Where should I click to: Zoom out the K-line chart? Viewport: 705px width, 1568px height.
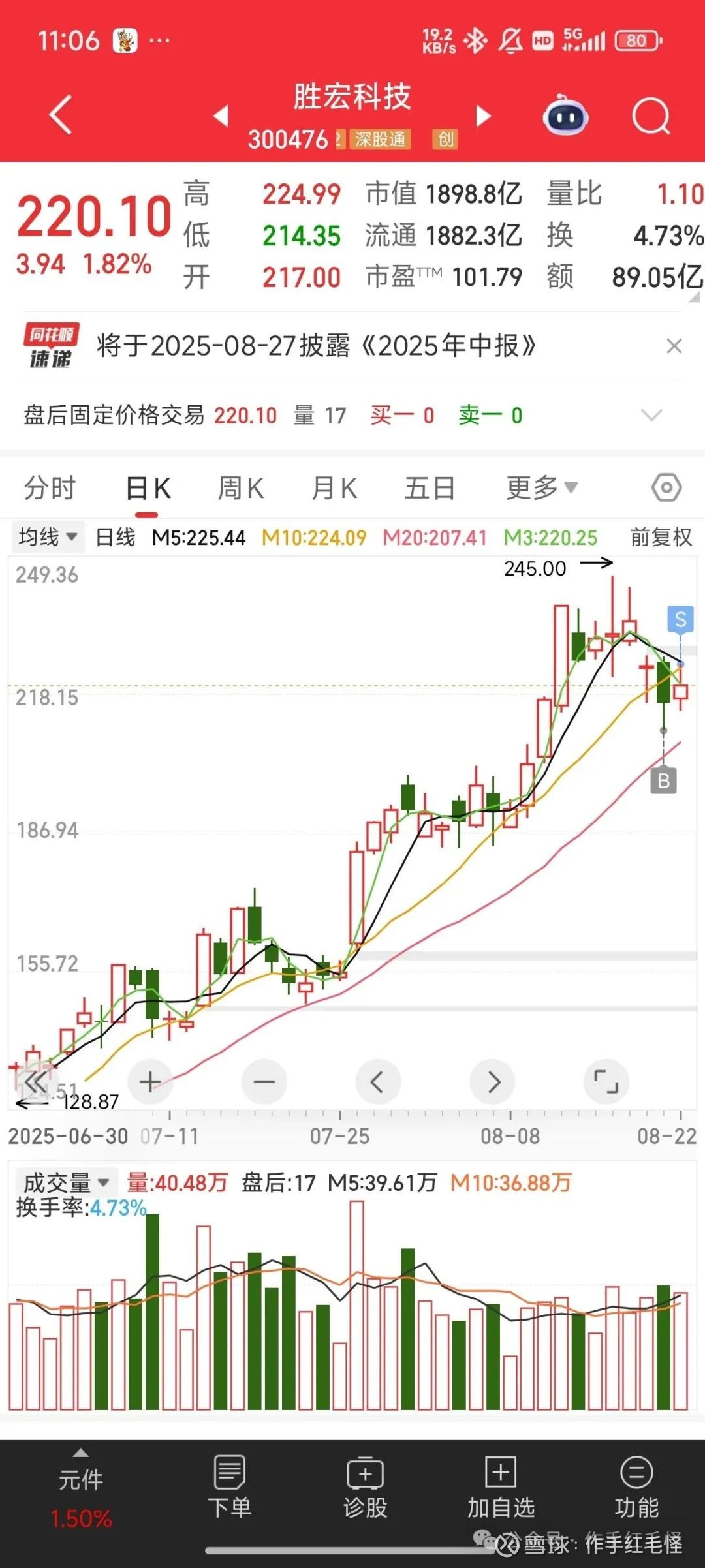264,1082
